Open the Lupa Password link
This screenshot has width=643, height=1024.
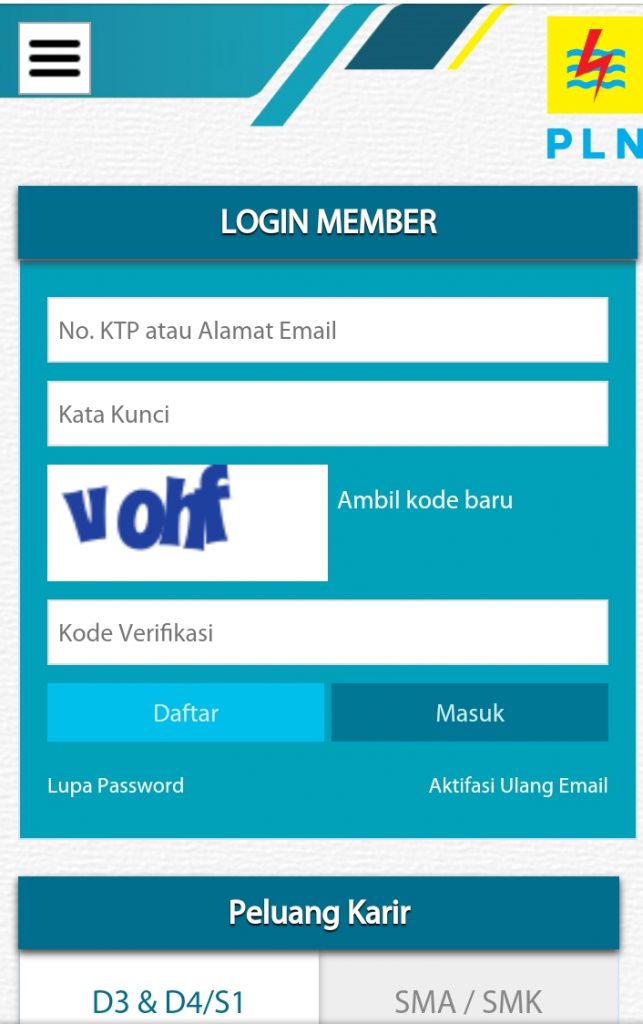click(x=115, y=786)
